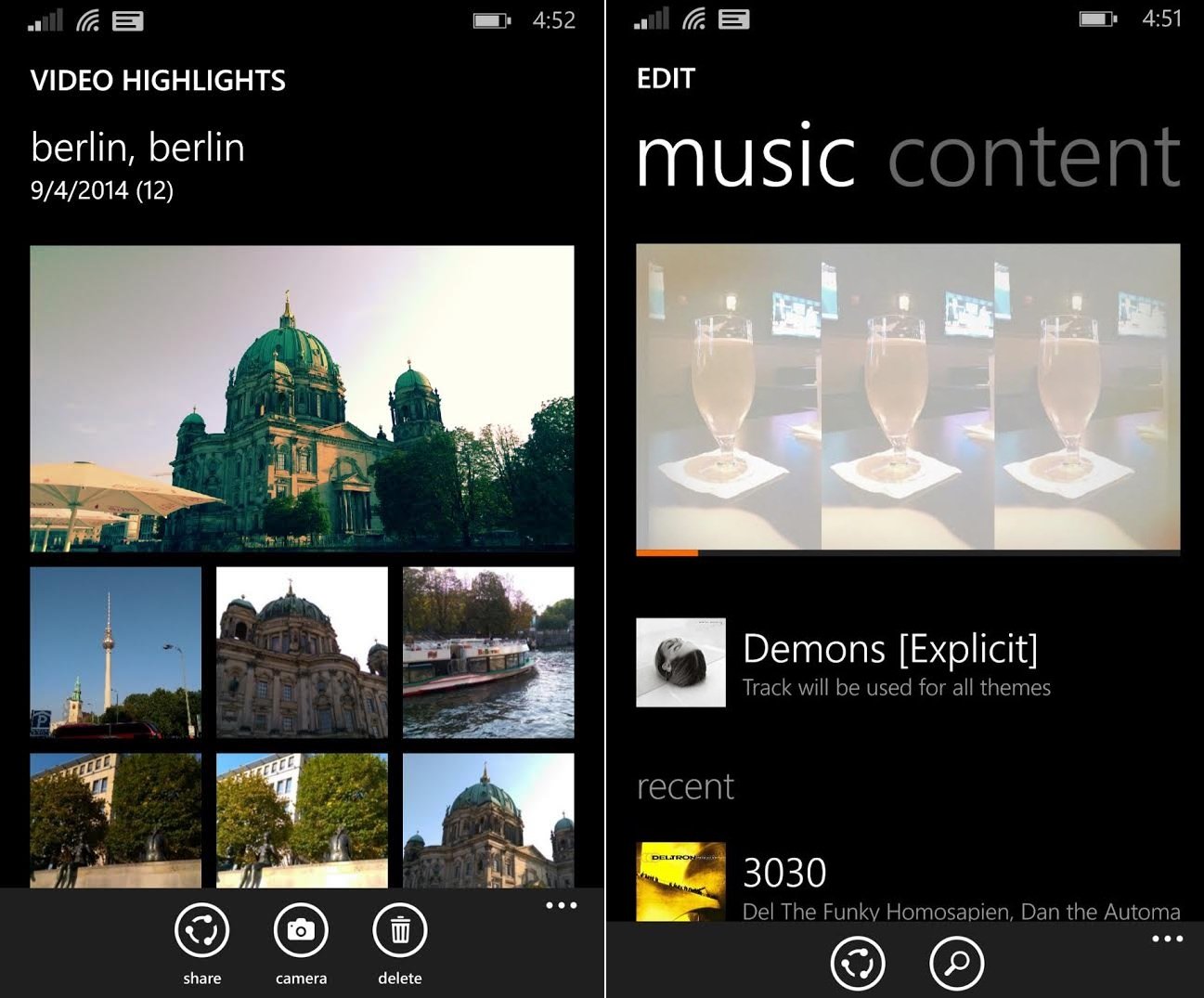This screenshot has width=1204, height=998.
Task: Select the Demons [Explicit] track
Action: coord(888,663)
